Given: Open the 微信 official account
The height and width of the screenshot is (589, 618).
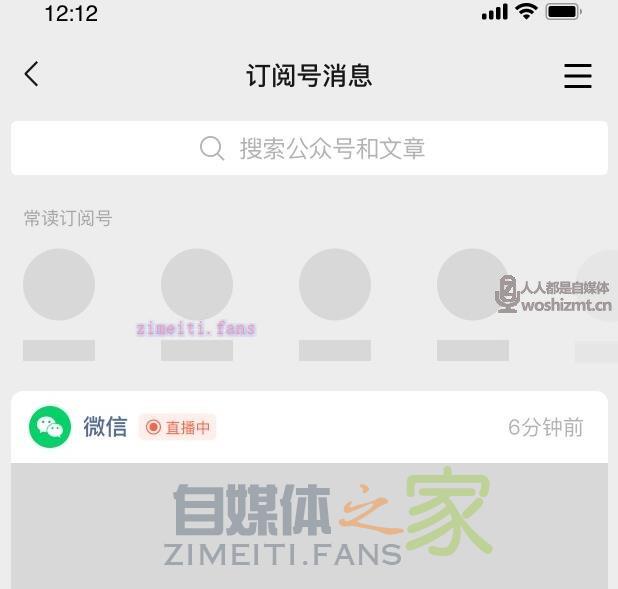Looking at the screenshot, I should pos(104,427).
